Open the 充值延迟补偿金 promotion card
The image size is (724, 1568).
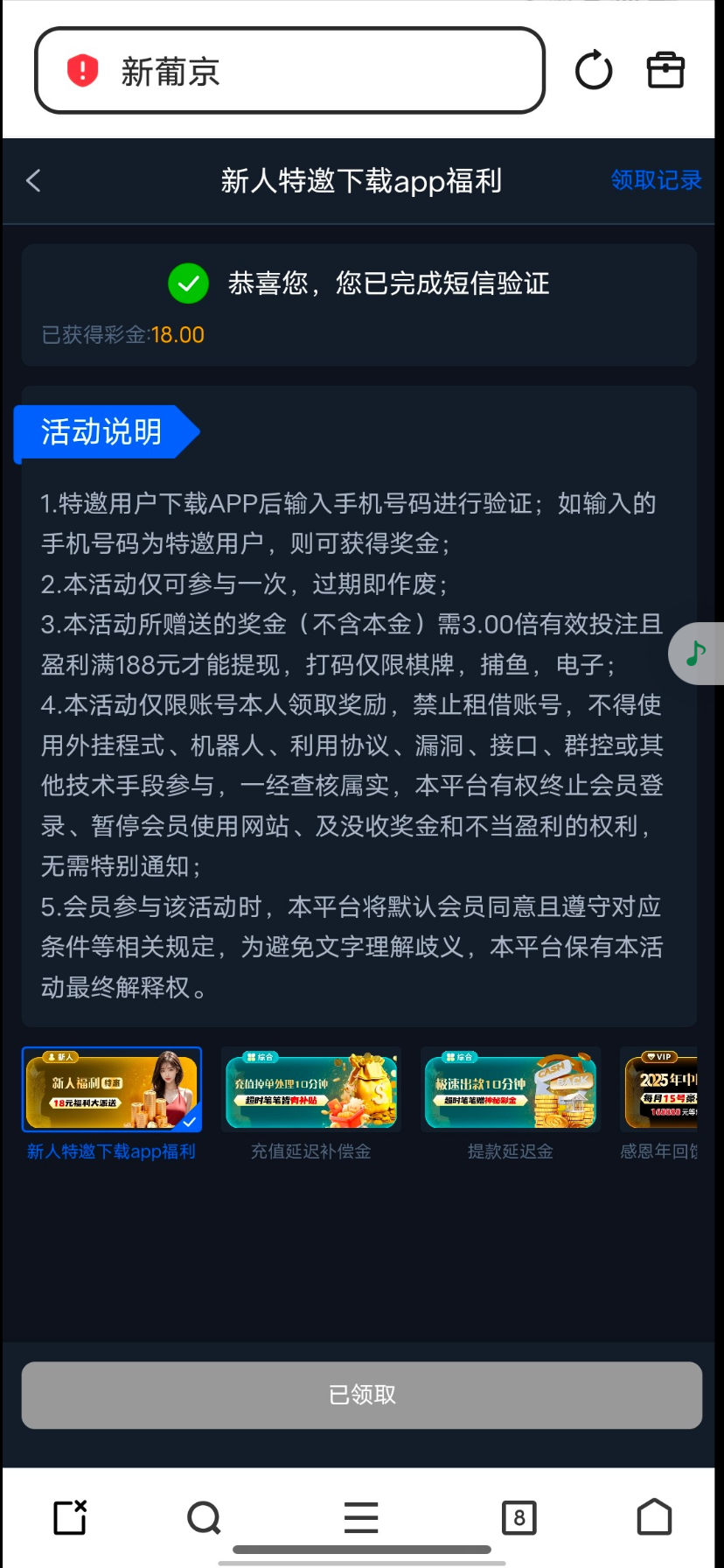tap(311, 1090)
